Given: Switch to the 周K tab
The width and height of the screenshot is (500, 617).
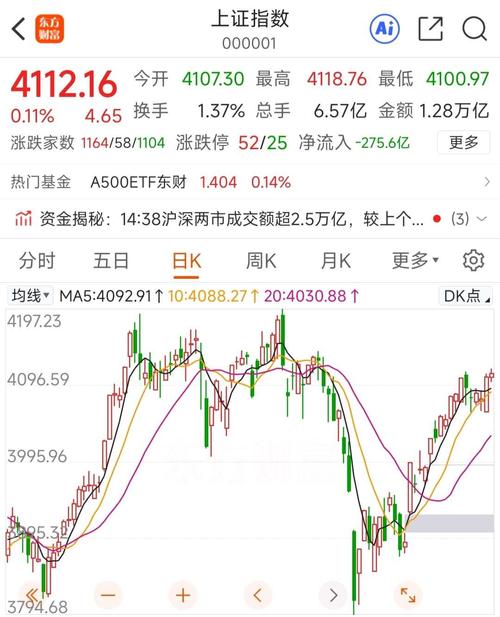Looking at the screenshot, I should [x=261, y=260].
